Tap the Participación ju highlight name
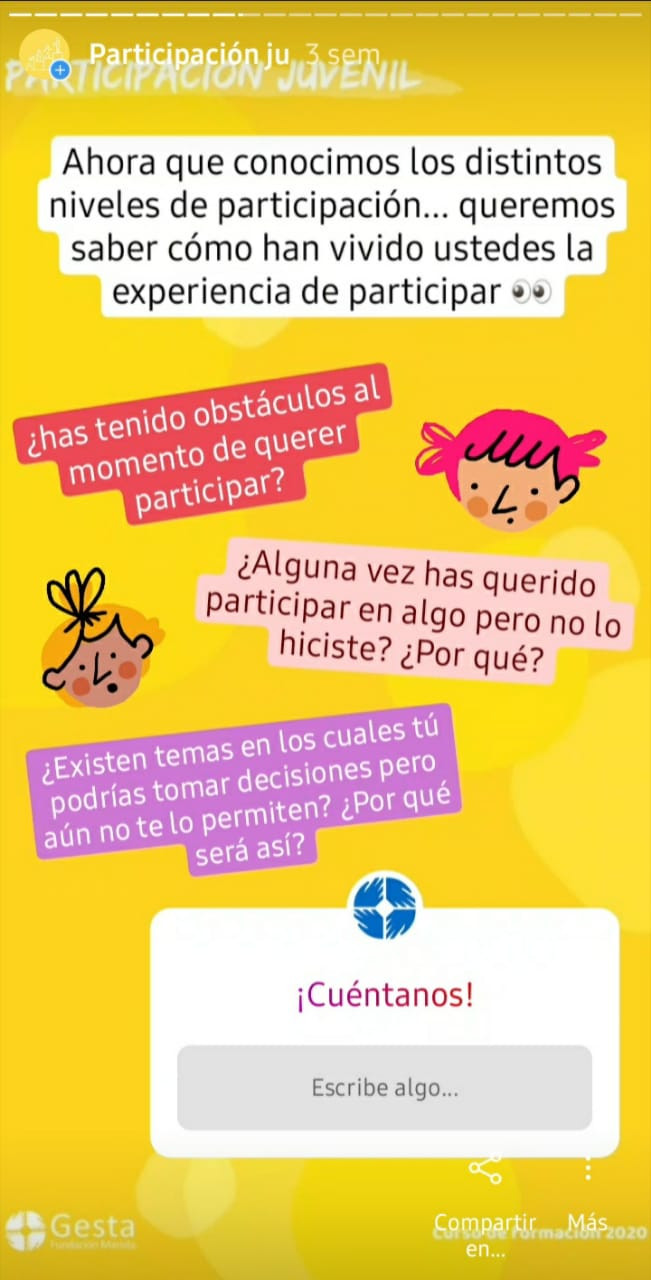This screenshot has width=651, height=1280. click(189, 54)
